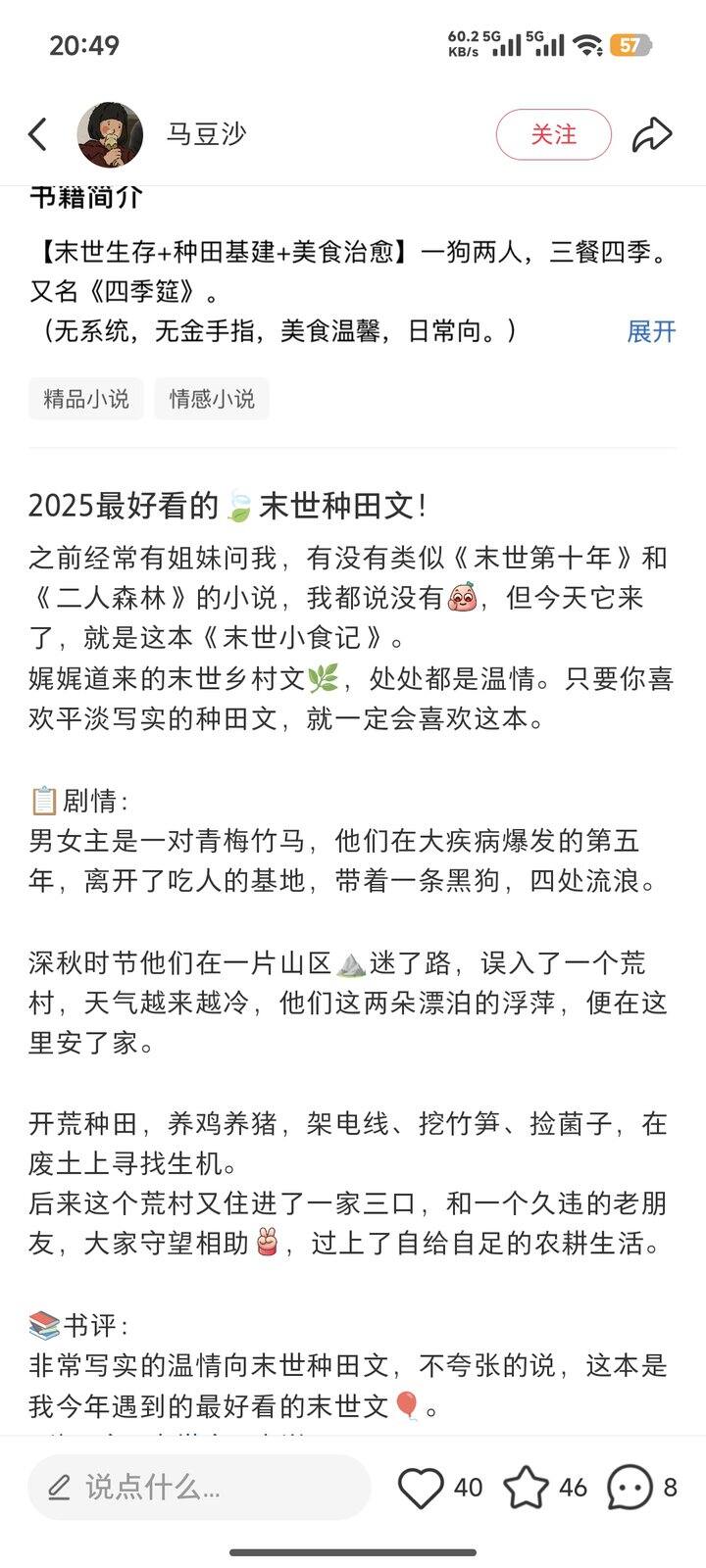Select the 精品小说 tag chip
This screenshot has width=706, height=1568.
(x=86, y=399)
